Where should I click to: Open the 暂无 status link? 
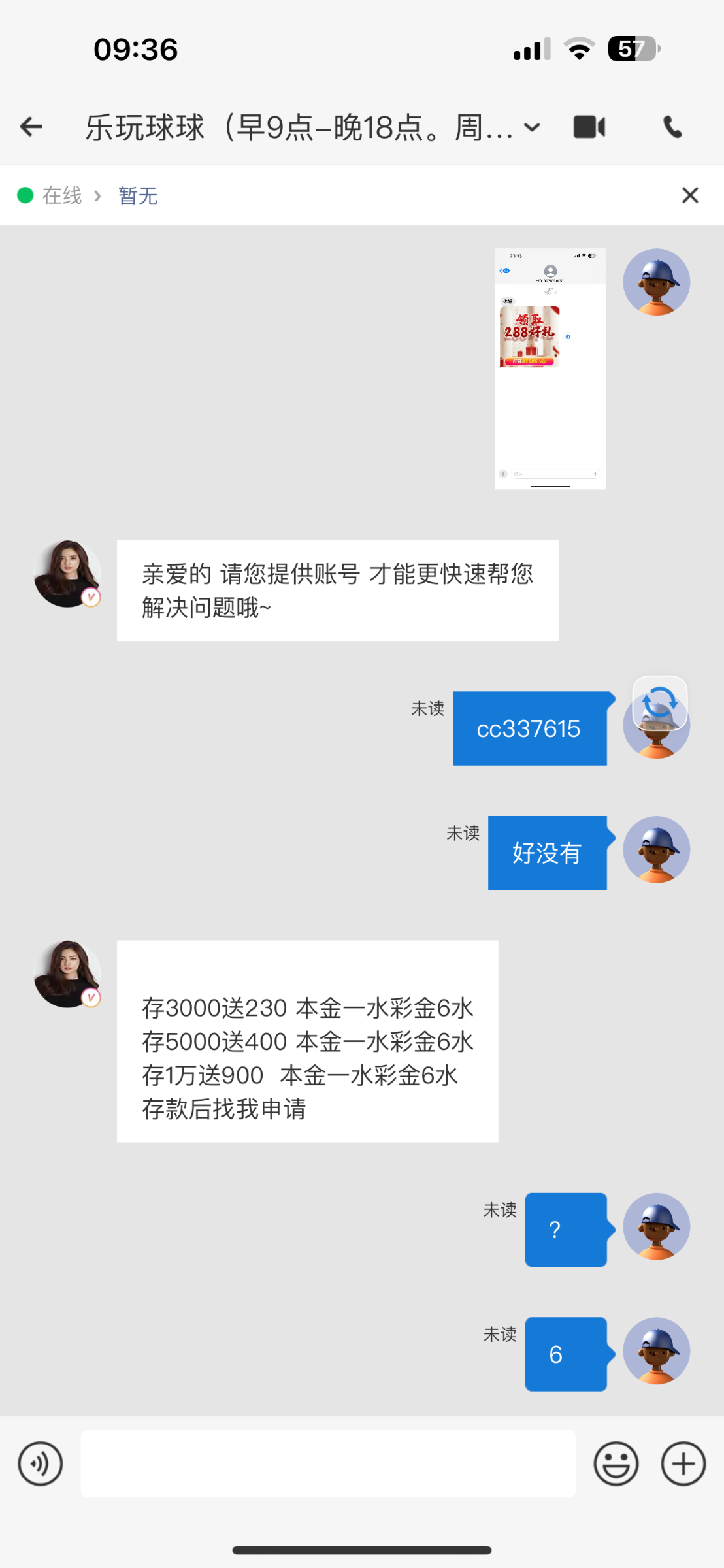[138, 195]
